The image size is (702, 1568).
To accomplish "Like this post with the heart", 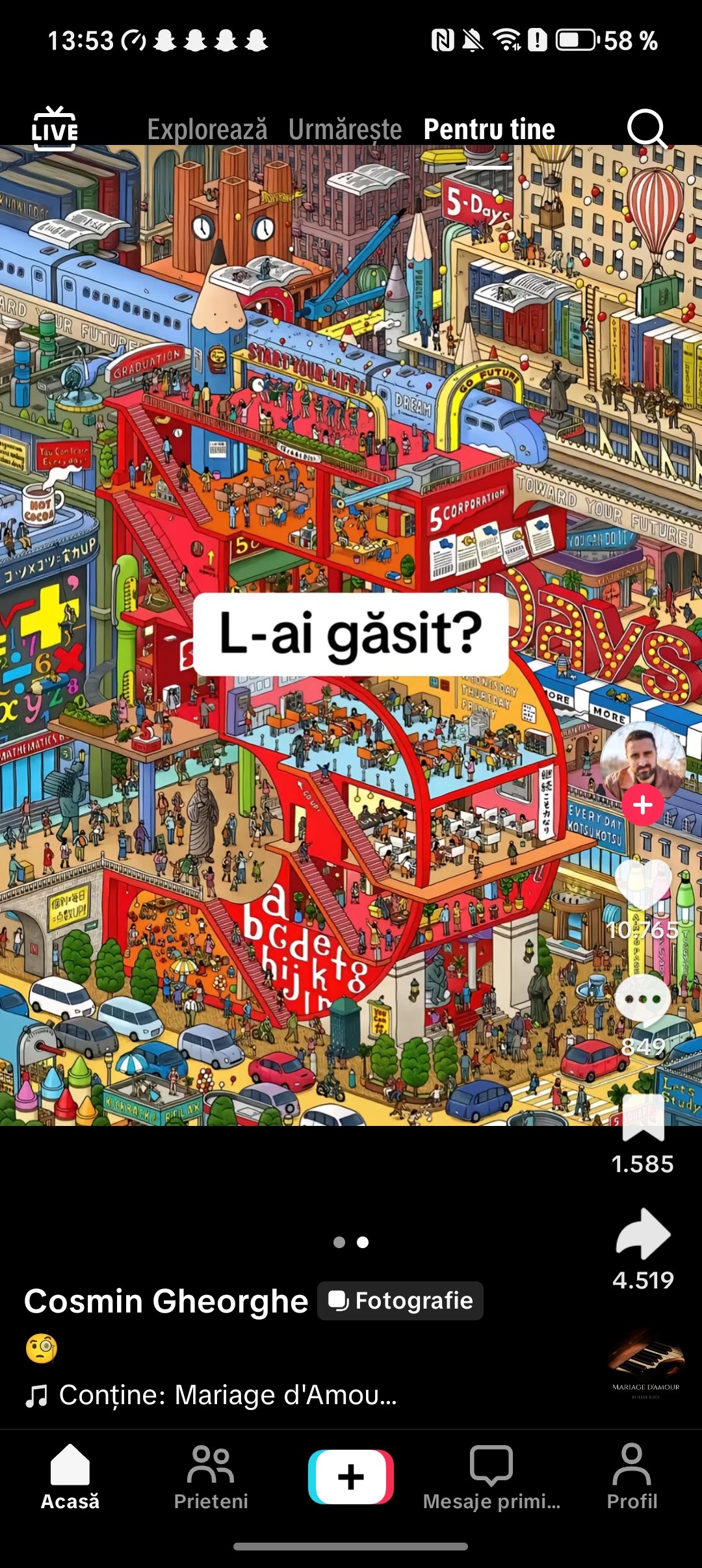I will (x=642, y=885).
